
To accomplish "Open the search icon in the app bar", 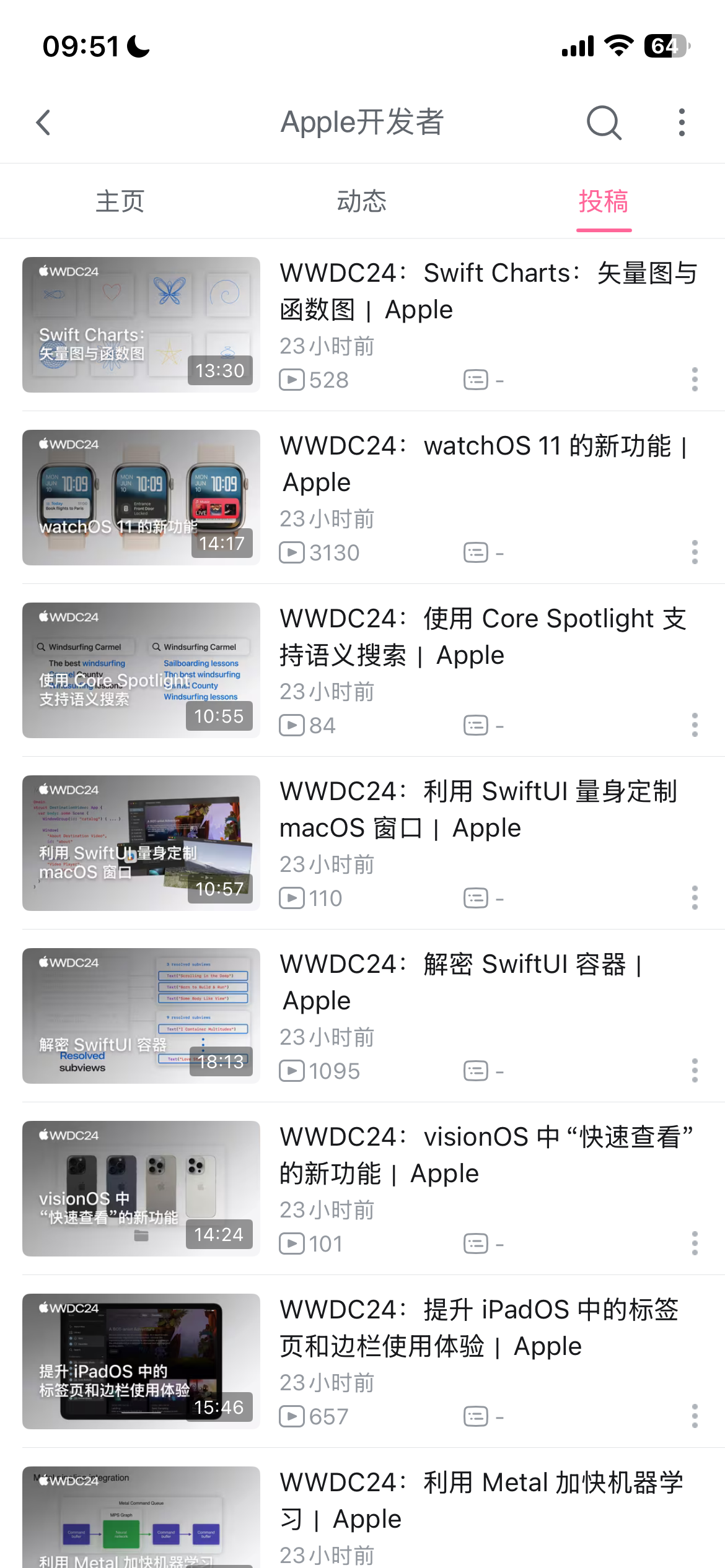I will point(604,123).
